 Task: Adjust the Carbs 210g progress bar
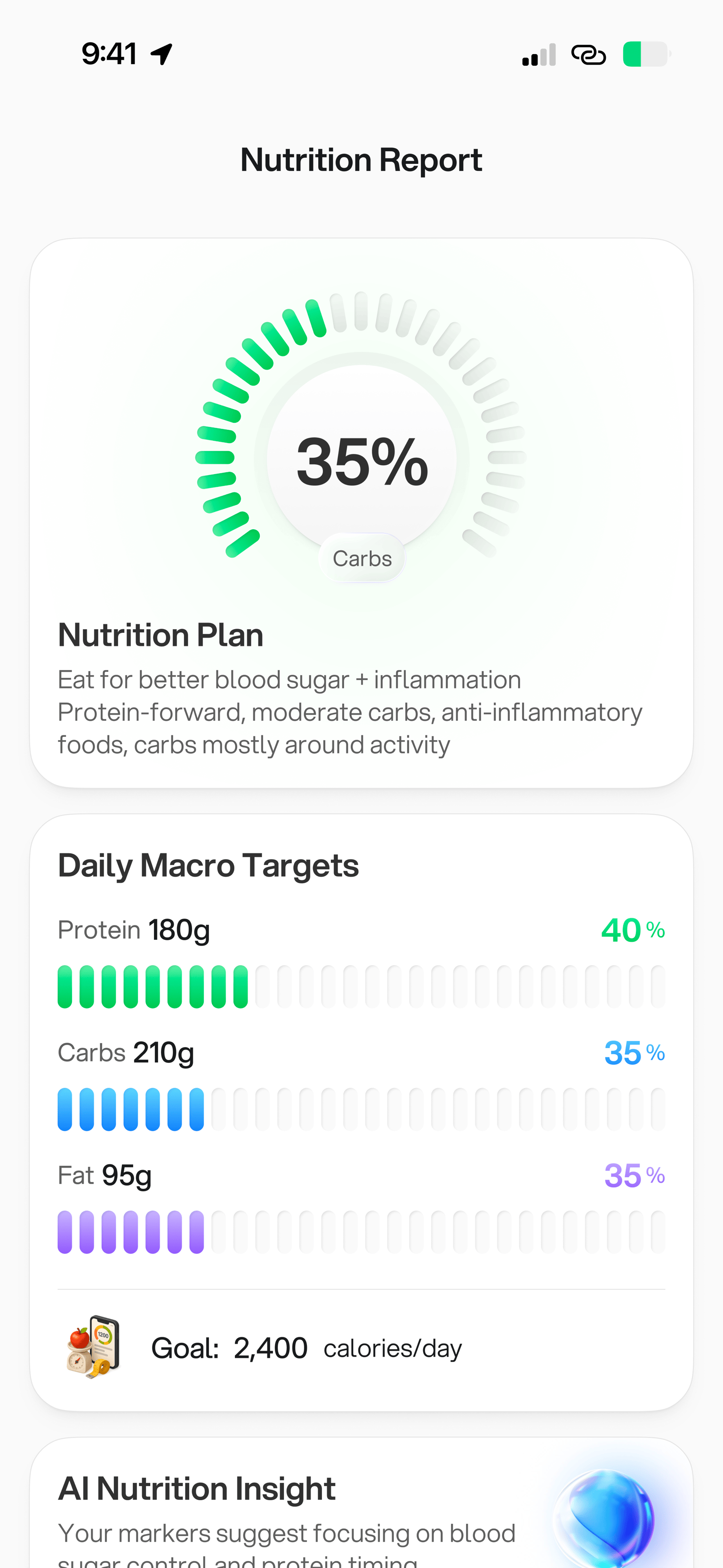point(361,1108)
